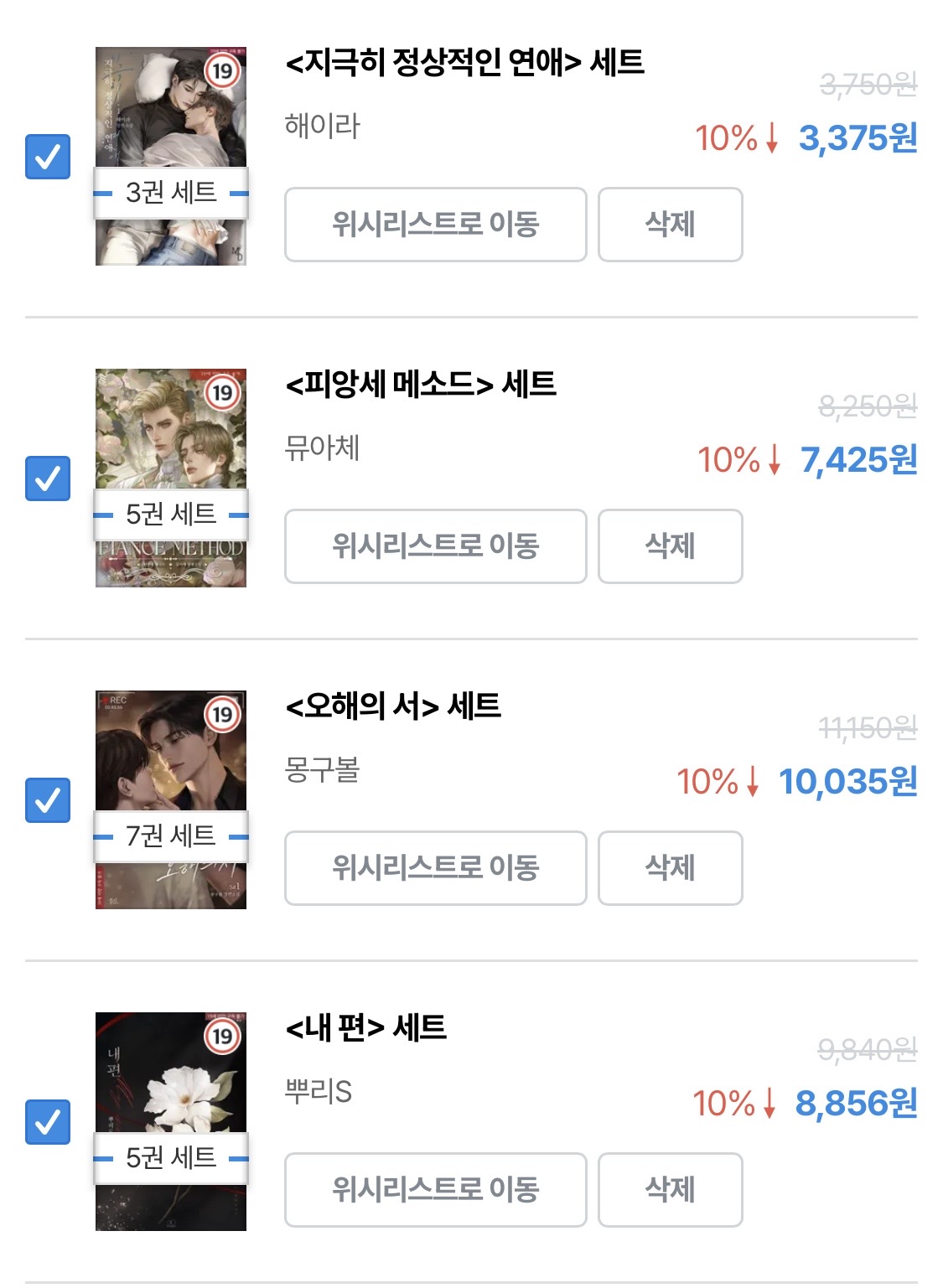This screenshot has height=1288, width=943.
Task: Delete 피앙세 메소드 세트 from cart
Action: point(670,546)
